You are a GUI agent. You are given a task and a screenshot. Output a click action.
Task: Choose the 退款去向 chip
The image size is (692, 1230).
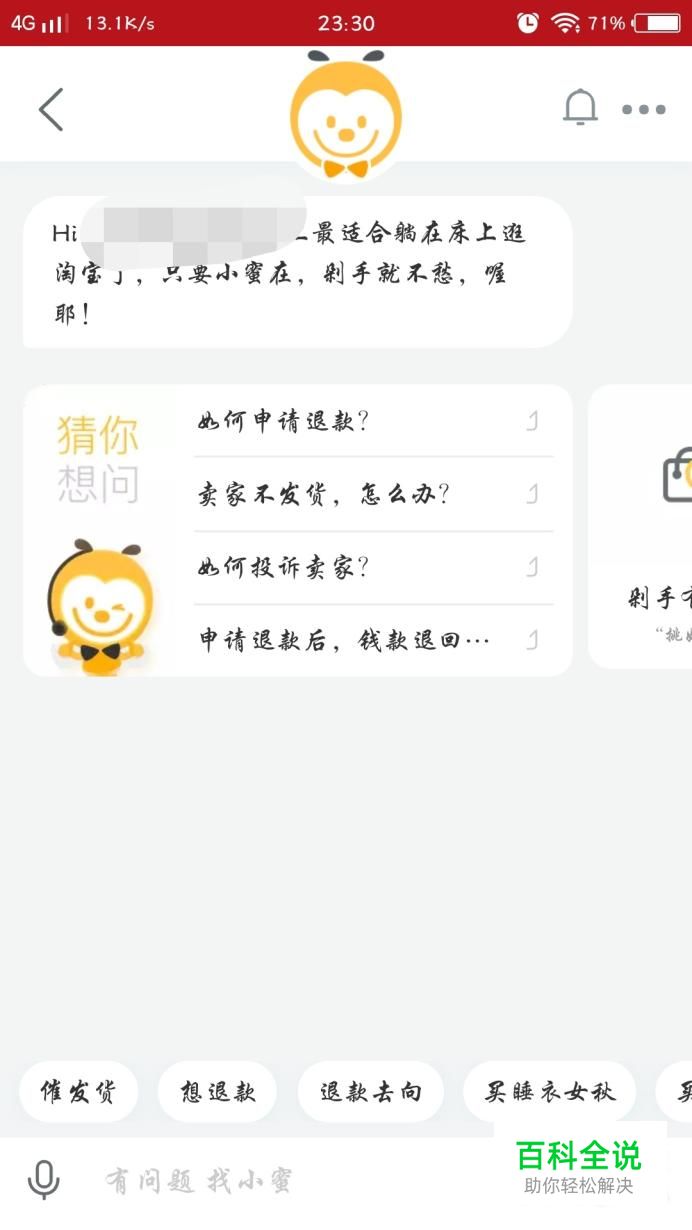[x=370, y=1092]
